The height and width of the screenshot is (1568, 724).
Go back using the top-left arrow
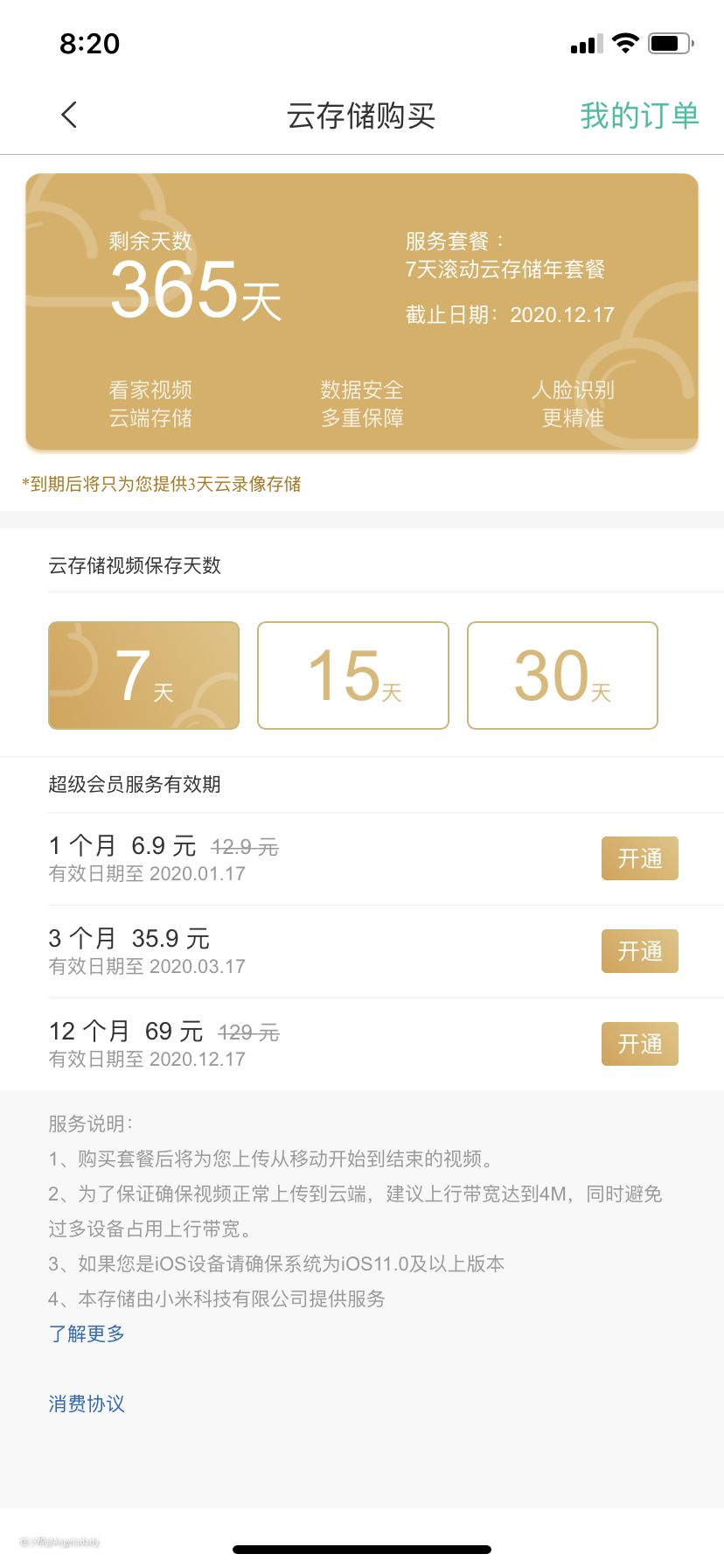tap(70, 115)
